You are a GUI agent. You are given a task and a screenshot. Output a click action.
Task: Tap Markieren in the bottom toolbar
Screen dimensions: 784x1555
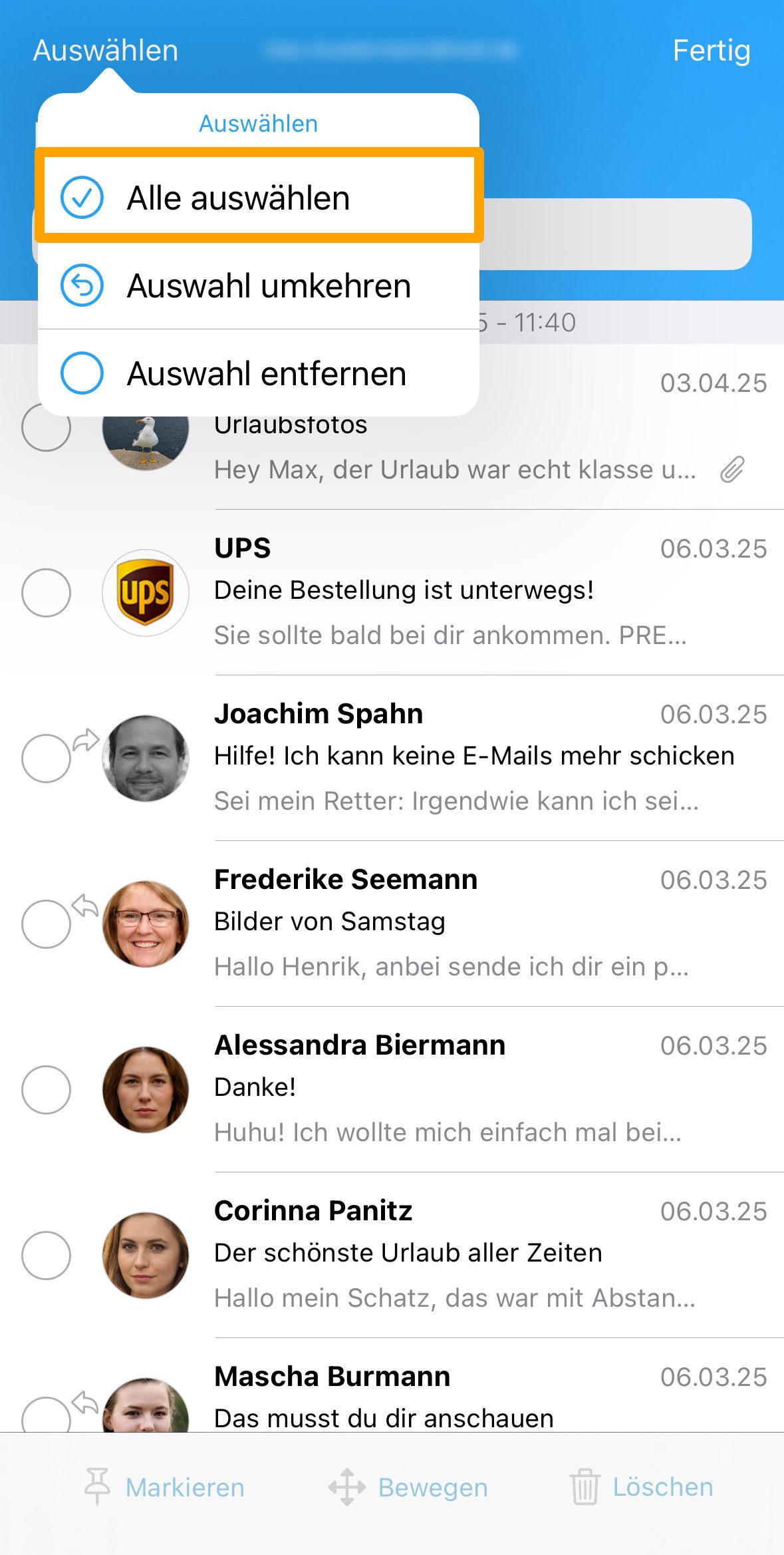(164, 1487)
